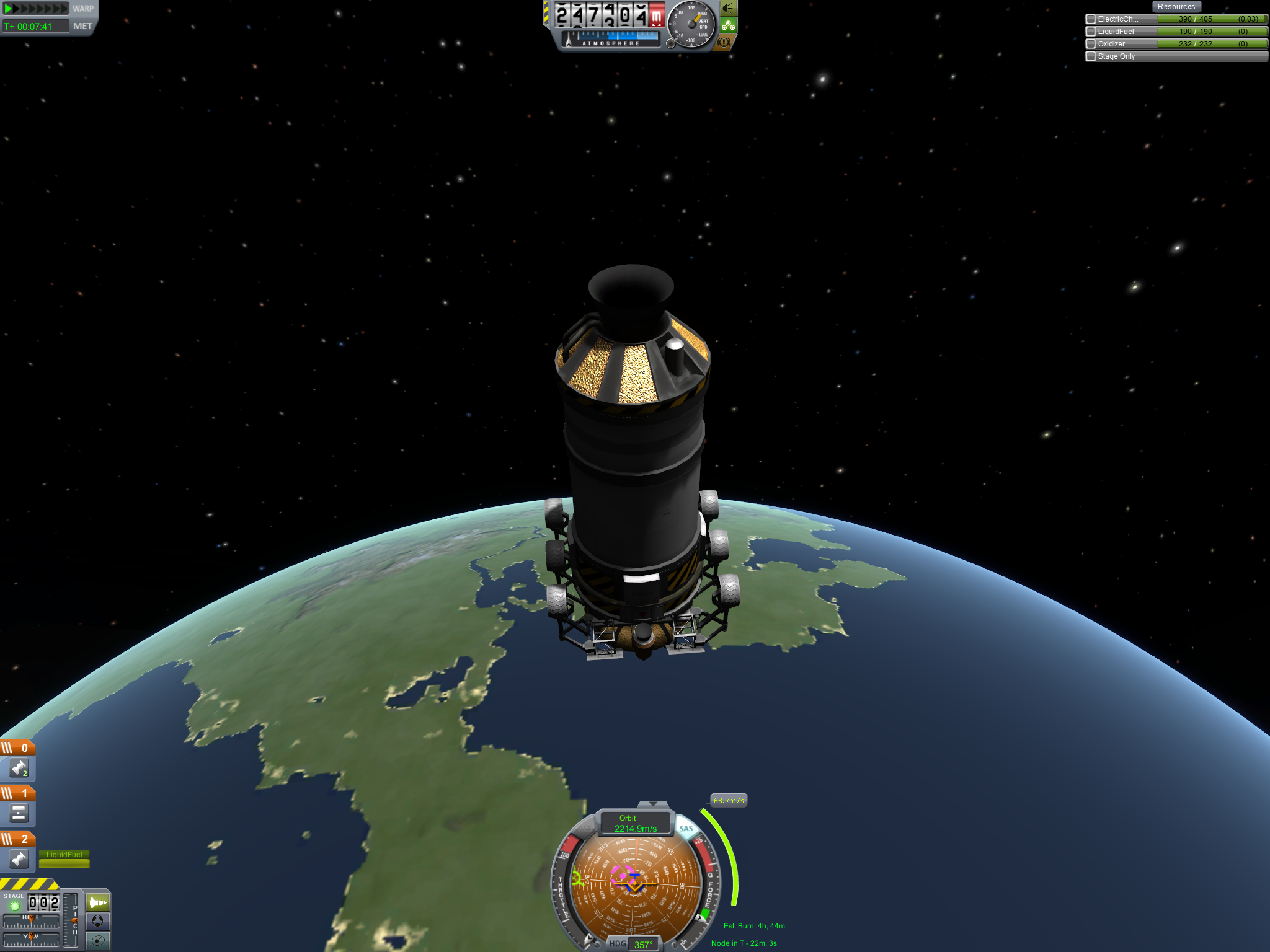Viewport: 1270px width, 952px height.
Task: Toggle the MET mission time display
Action: tap(82, 26)
